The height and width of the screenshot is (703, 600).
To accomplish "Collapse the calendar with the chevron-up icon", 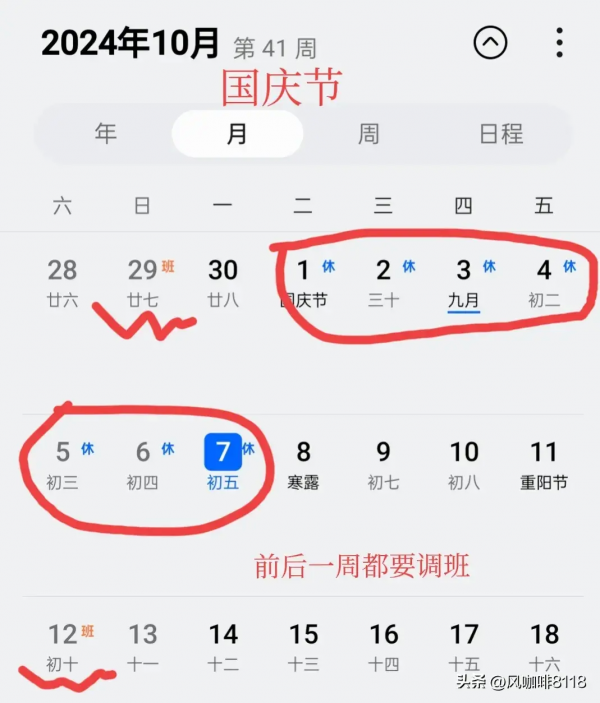I will click(x=490, y=43).
